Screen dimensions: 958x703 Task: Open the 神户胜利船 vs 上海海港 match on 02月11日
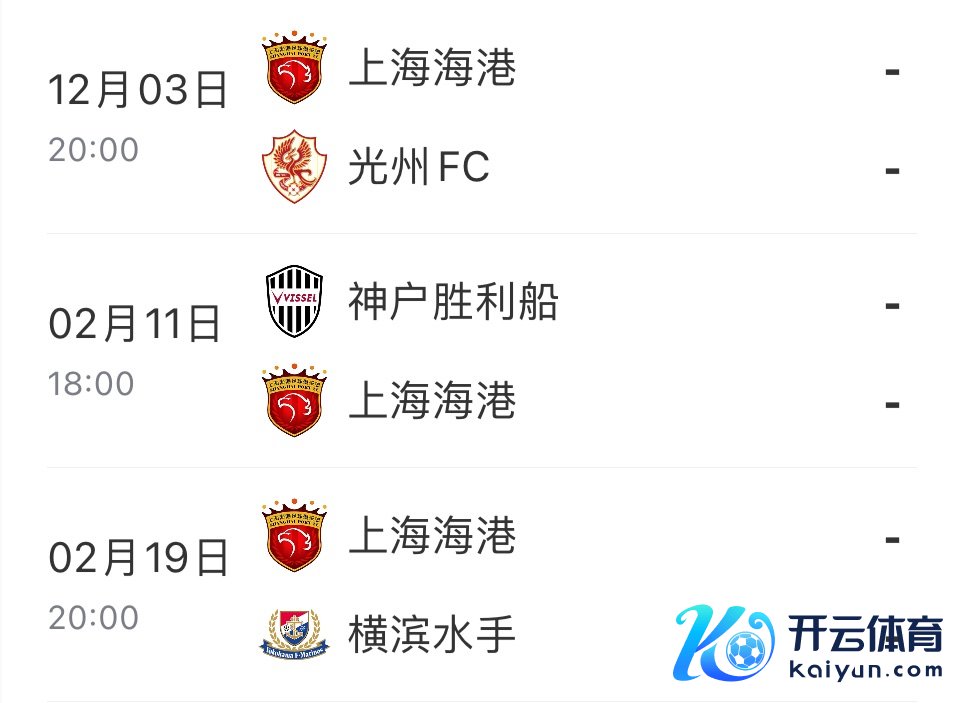click(480, 352)
